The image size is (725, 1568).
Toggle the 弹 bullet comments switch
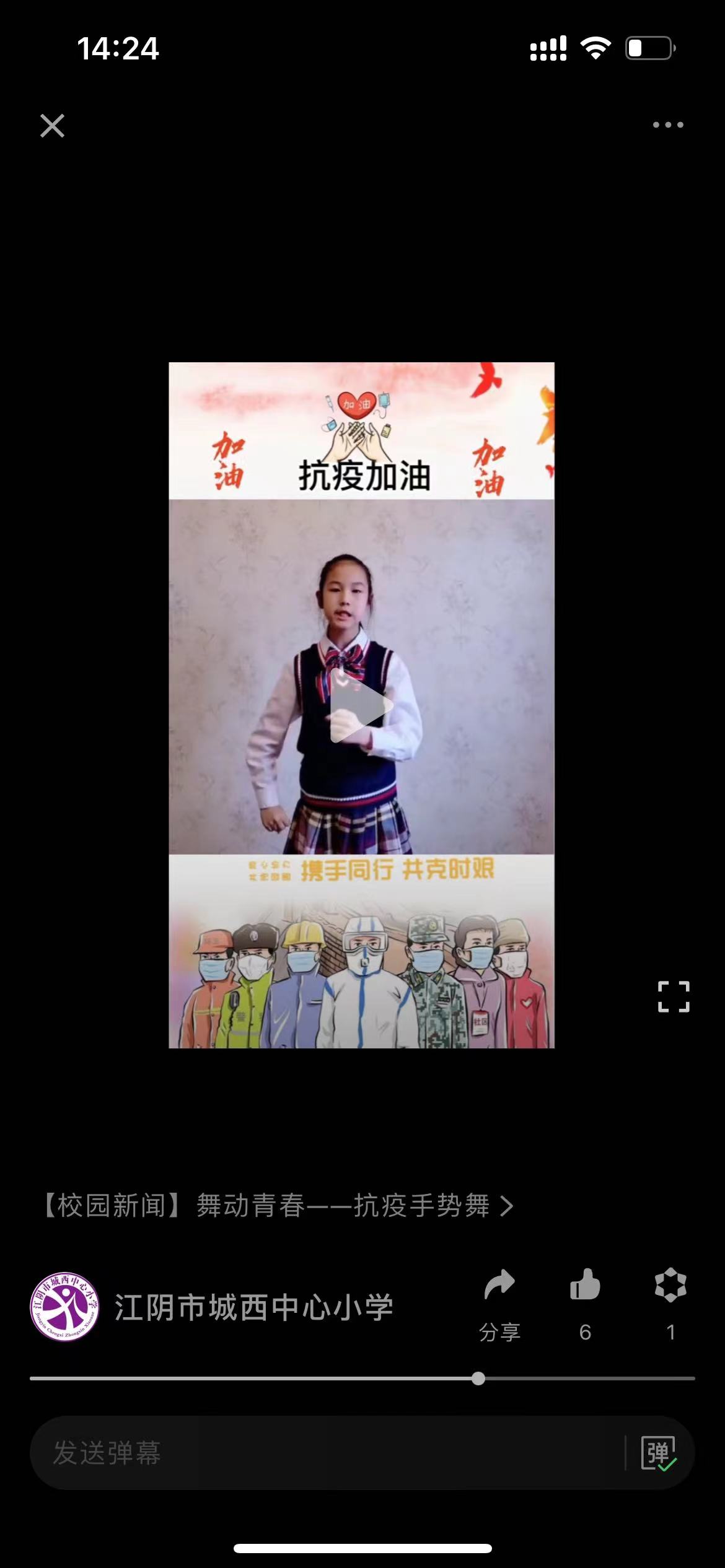[658, 1453]
